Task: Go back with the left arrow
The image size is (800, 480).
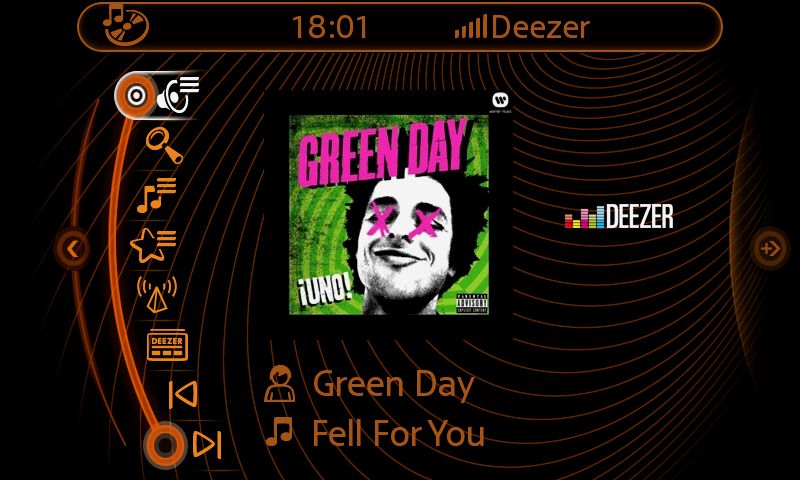Action: pyautogui.click(x=72, y=248)
